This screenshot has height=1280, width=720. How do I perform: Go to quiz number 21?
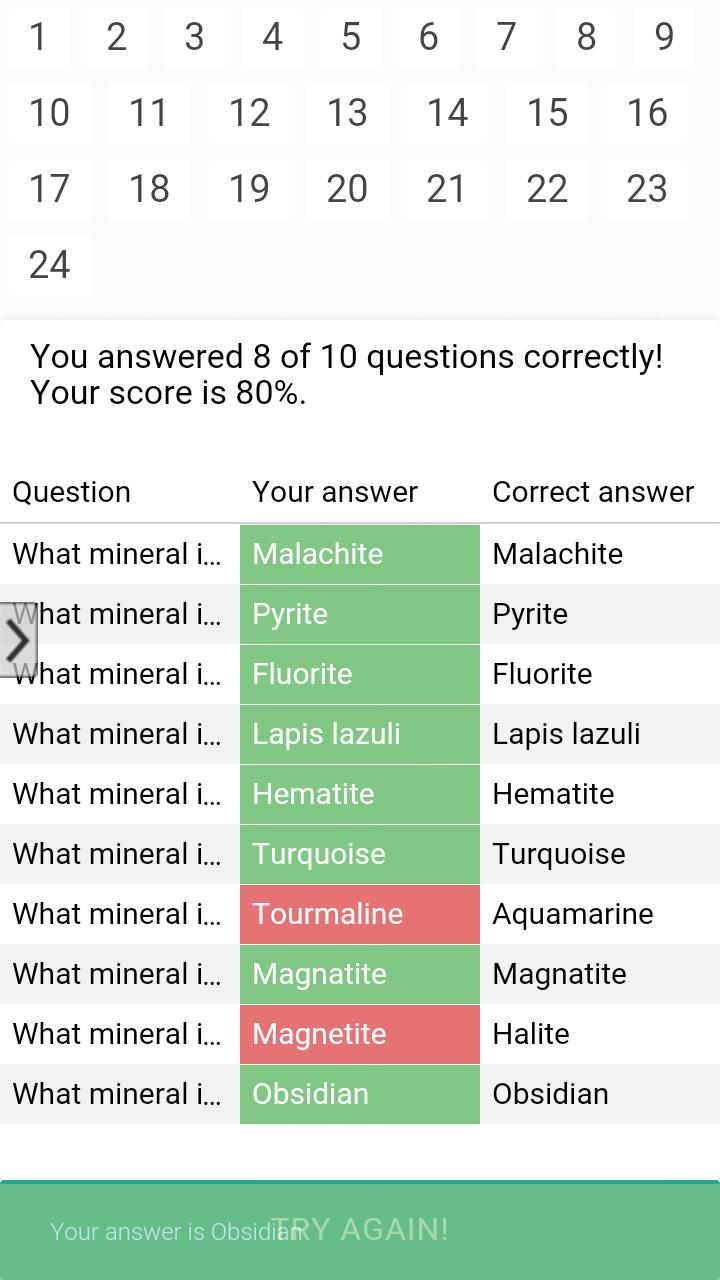pos(446,189)
